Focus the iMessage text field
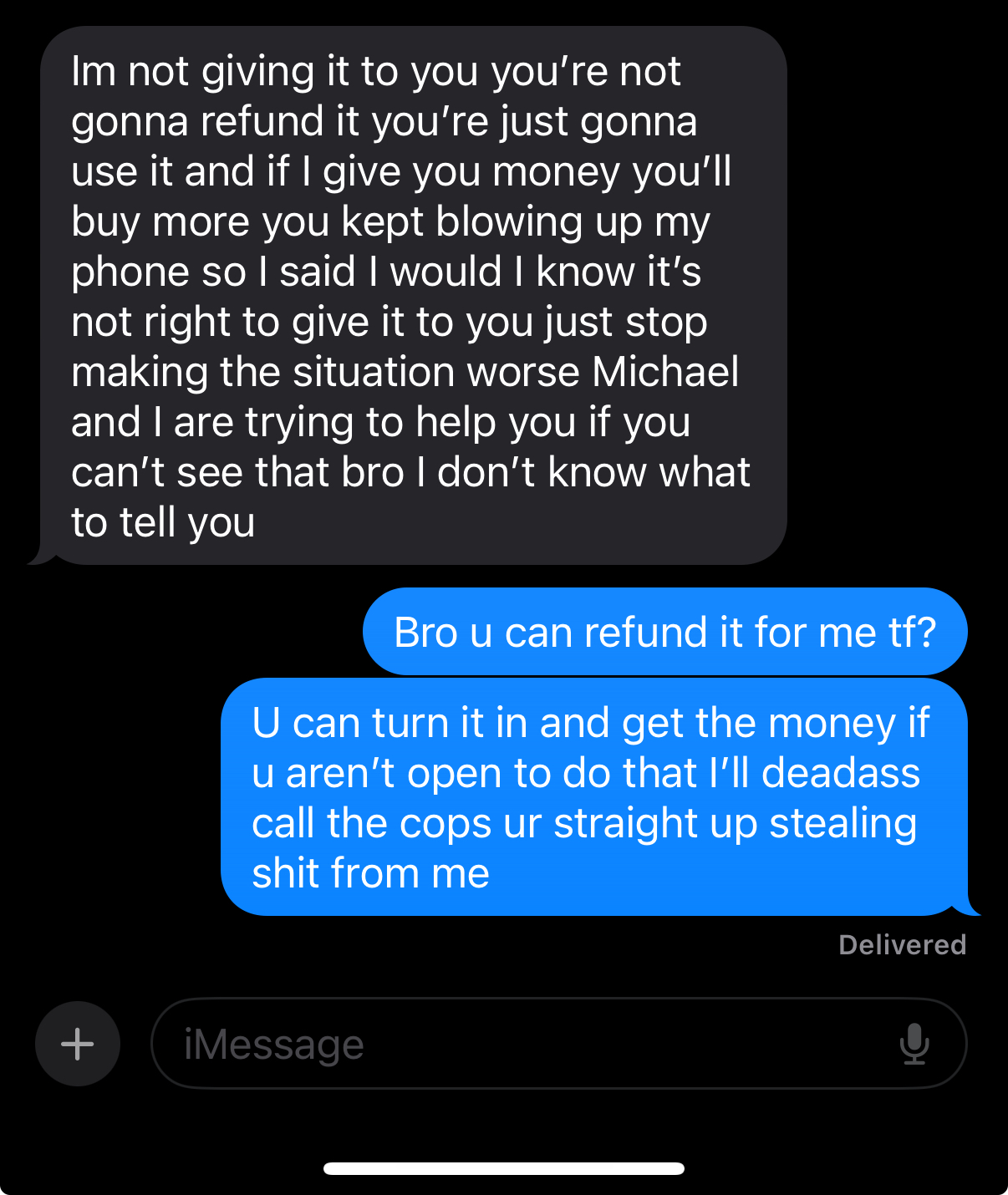 (x=518, y=1044)
